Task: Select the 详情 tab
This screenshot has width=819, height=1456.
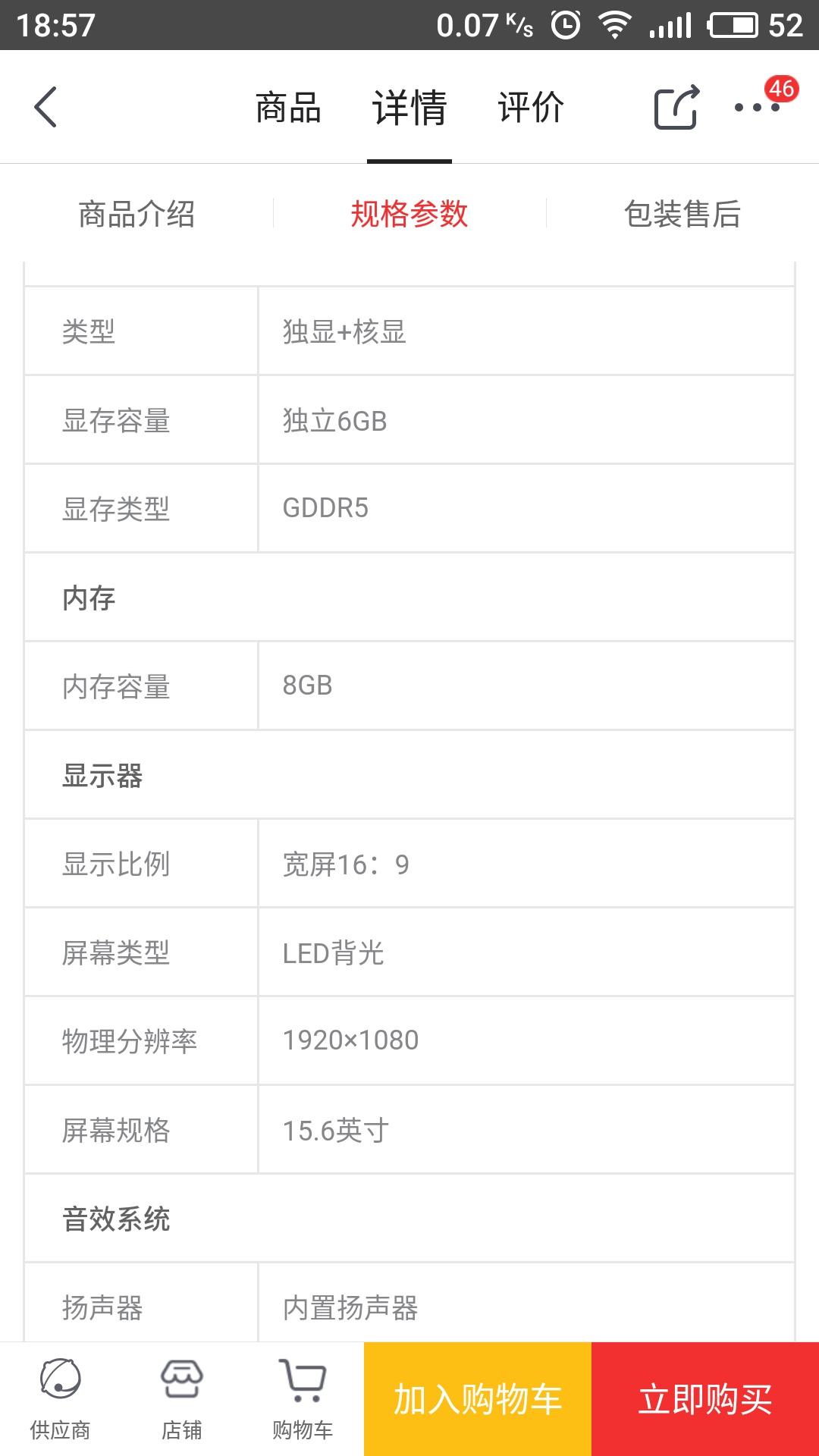Action: coord(409,107)
